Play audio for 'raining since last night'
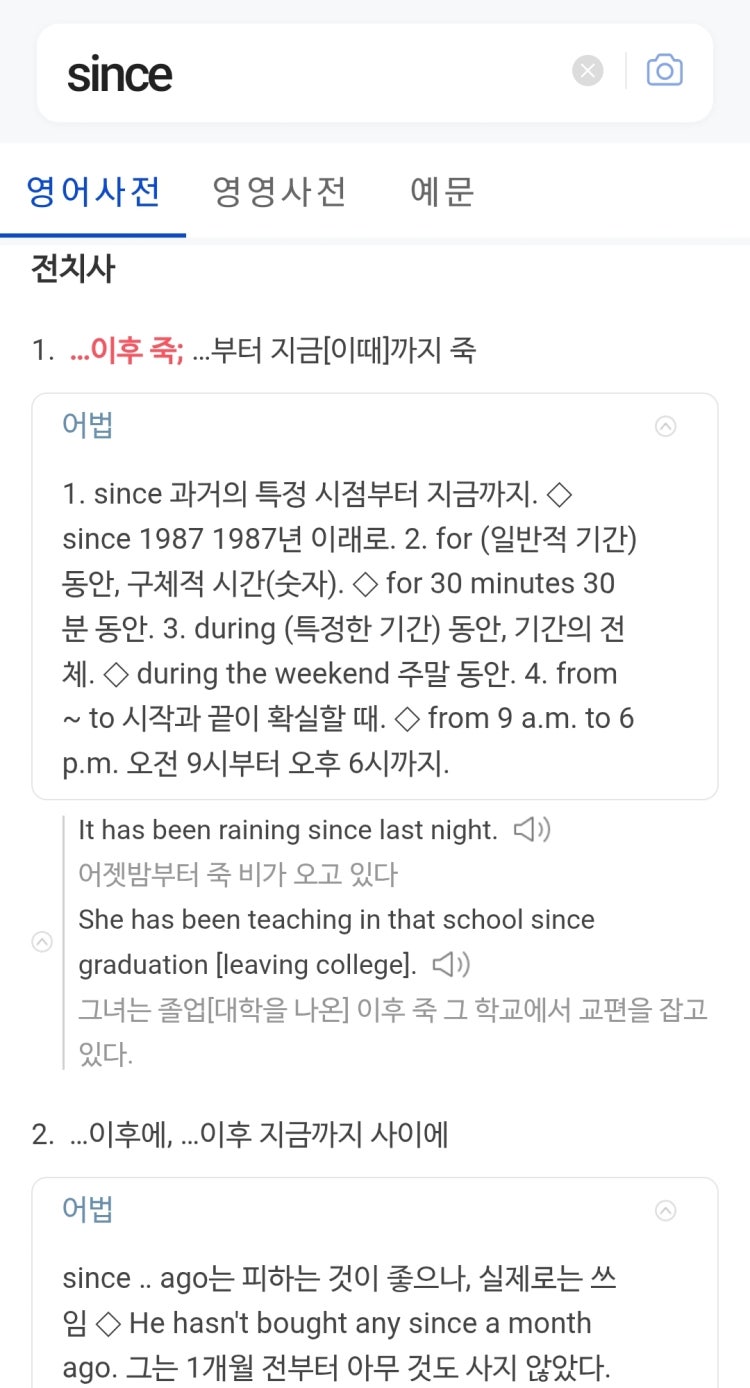The height and width of the screenshot is (1388, 750). tap(532, 830)
